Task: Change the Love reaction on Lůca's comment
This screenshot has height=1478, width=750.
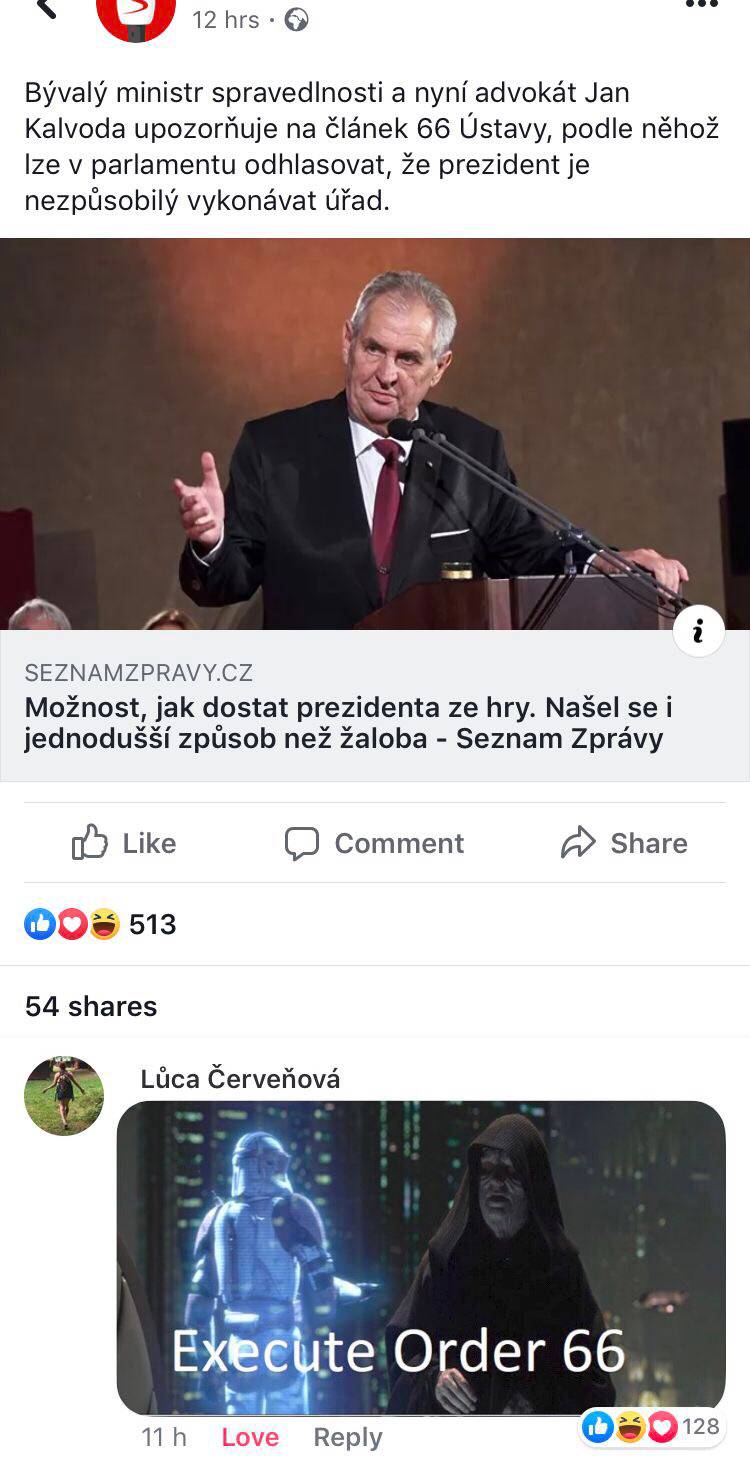Action: tap(250, 1437)
